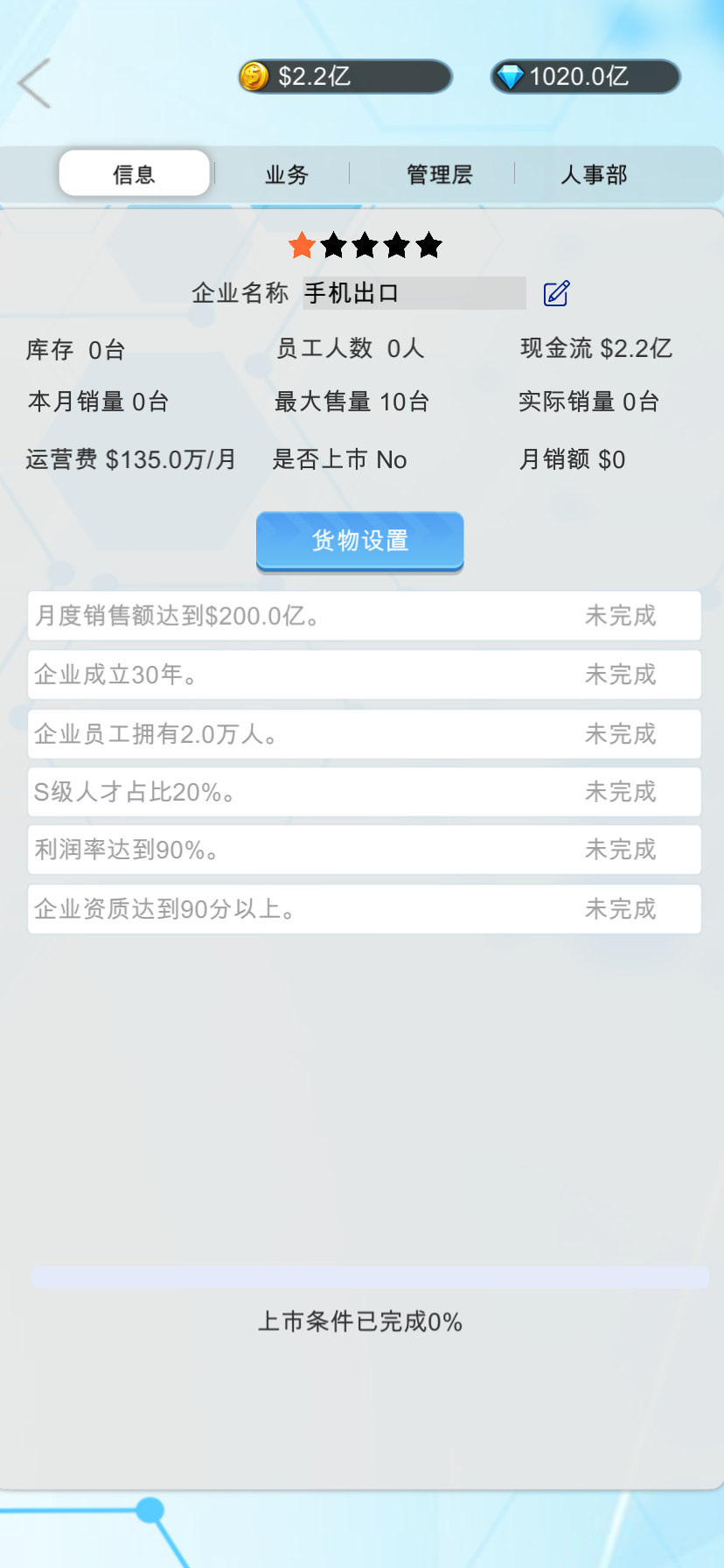Switch to the 业务 tab
The height and width of the screenshot is (1568, 724).
point(287,174)
